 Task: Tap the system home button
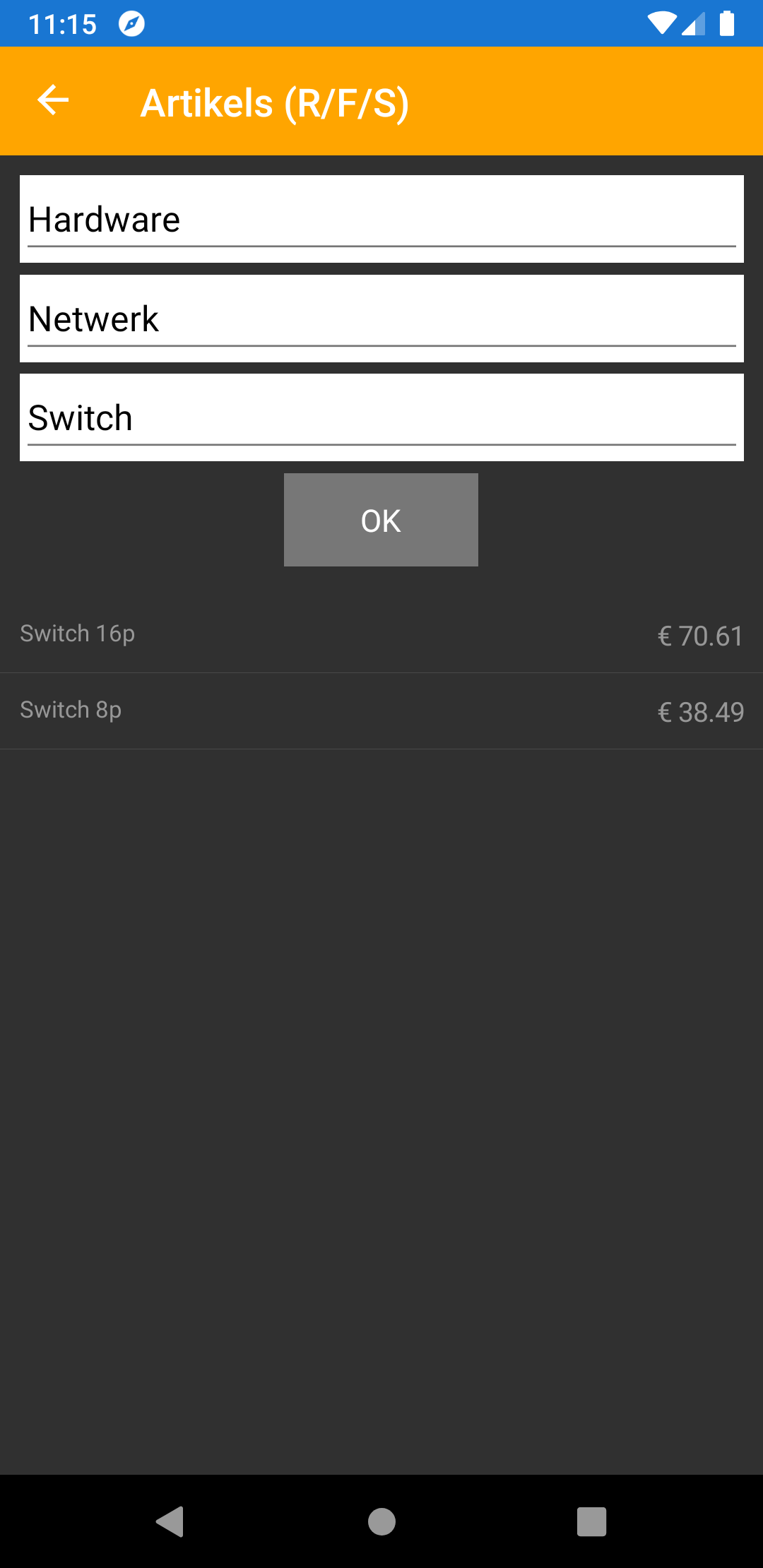point(381,1521)
